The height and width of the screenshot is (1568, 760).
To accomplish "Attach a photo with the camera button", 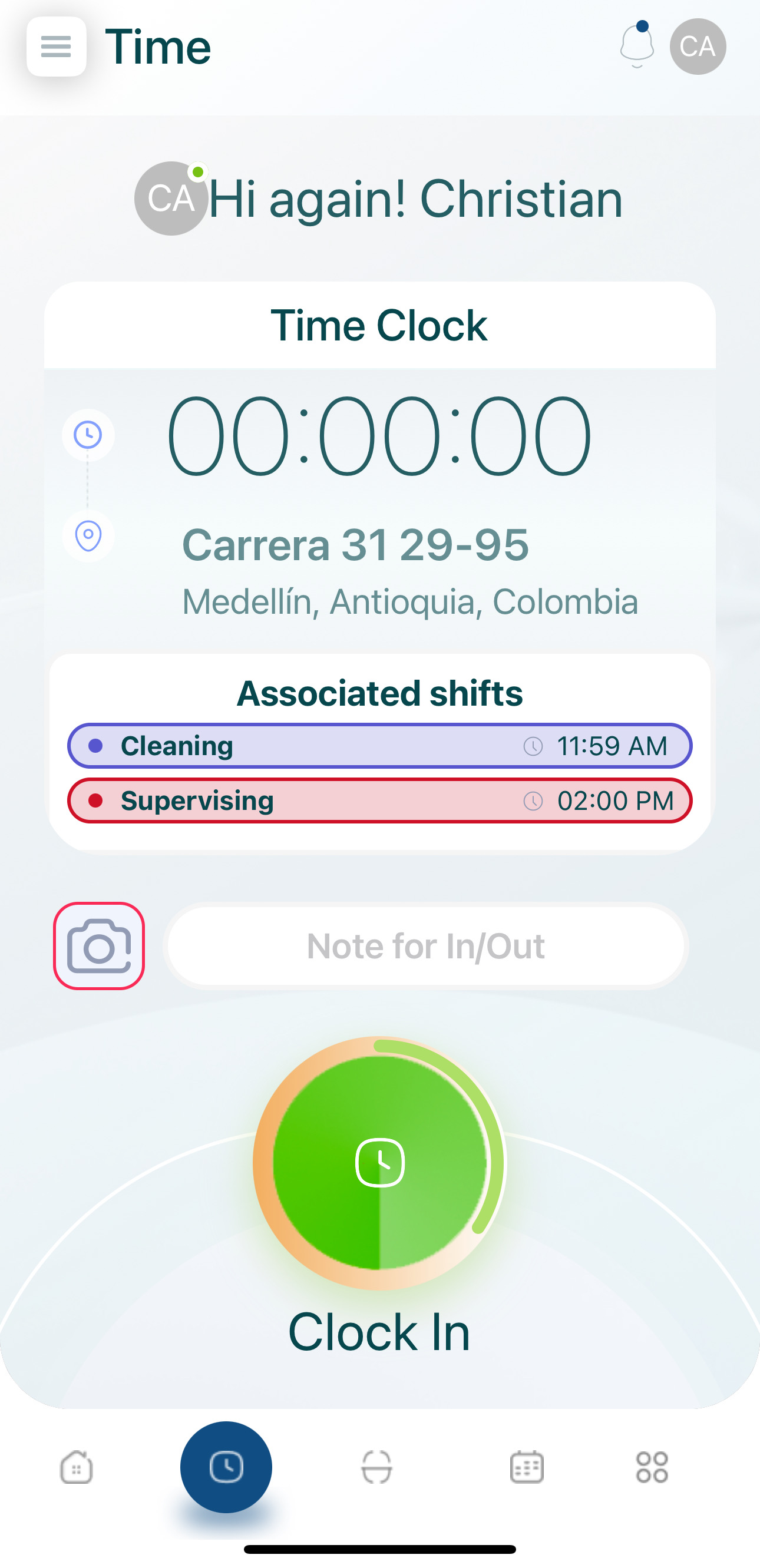I will (x=99, y=946).
